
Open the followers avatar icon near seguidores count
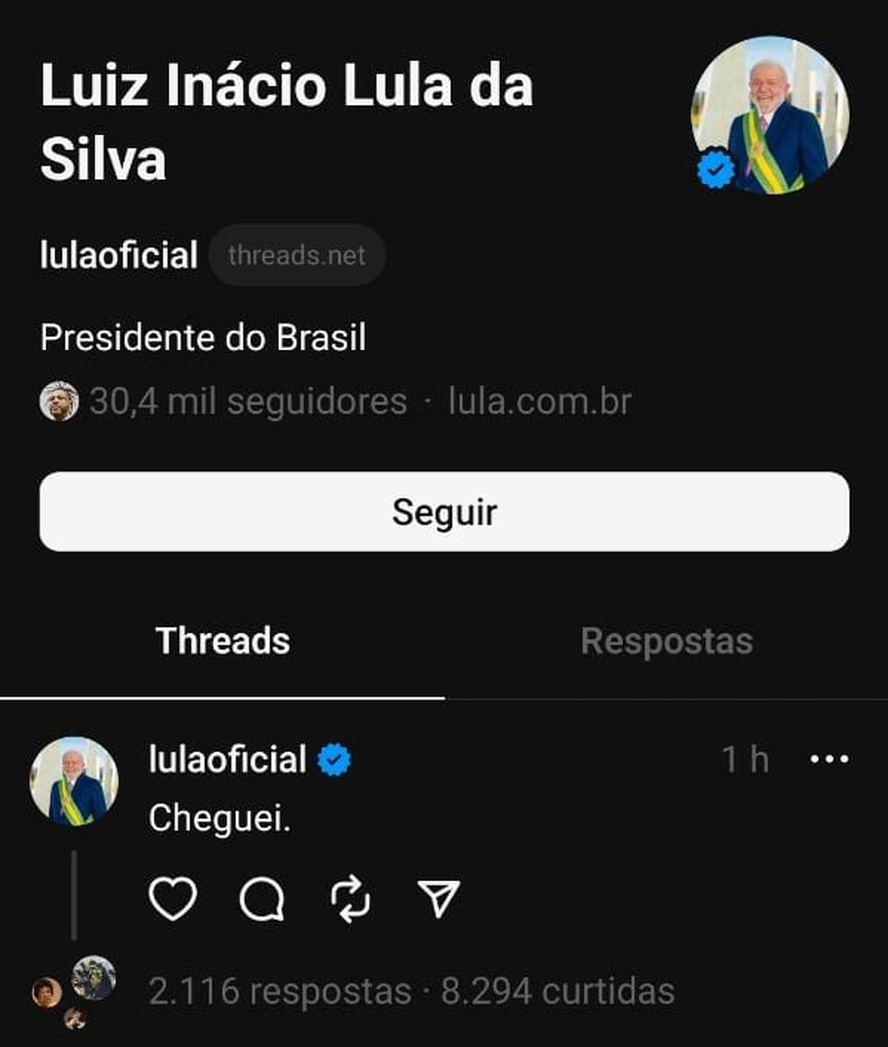click(x=60, y=400)
